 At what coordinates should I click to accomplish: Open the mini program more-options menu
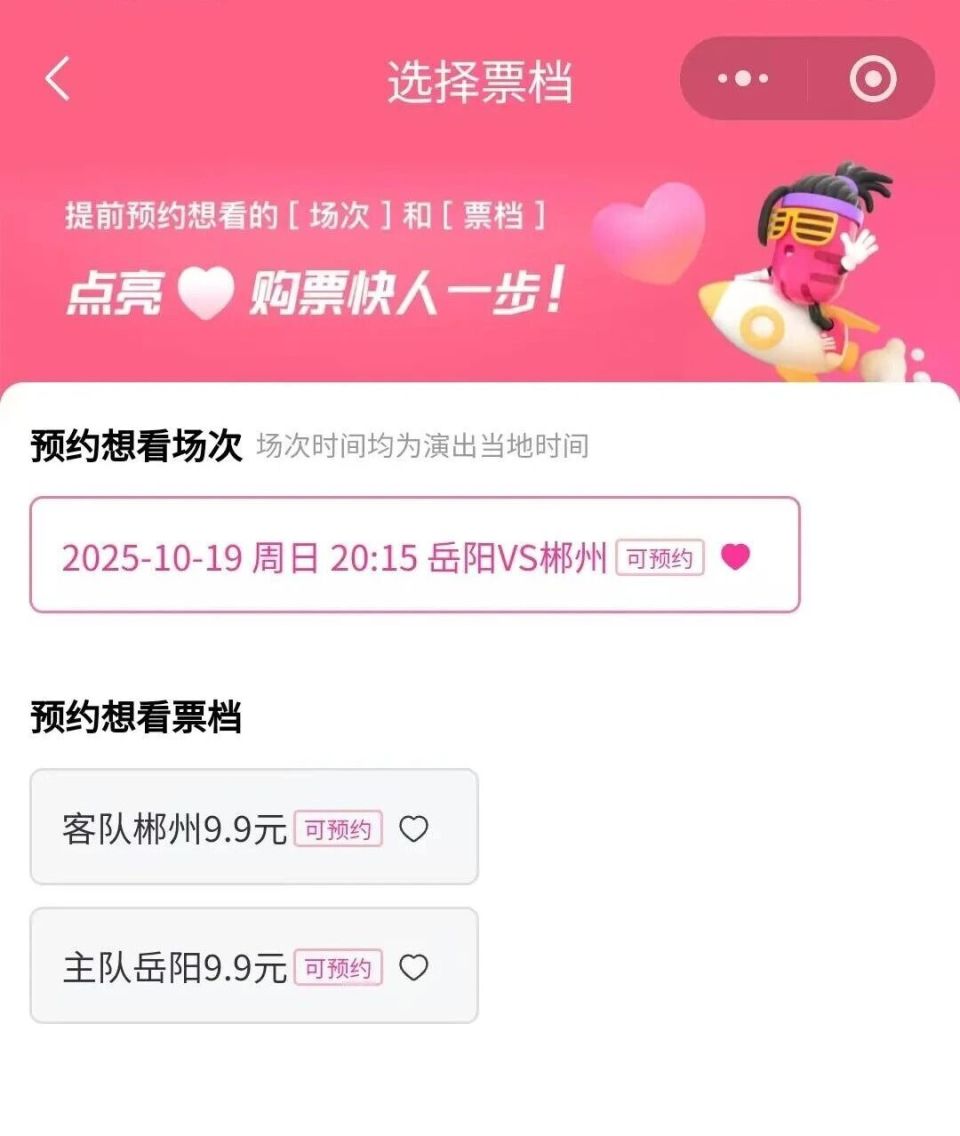pyautogui.click(x=743, y=79)
